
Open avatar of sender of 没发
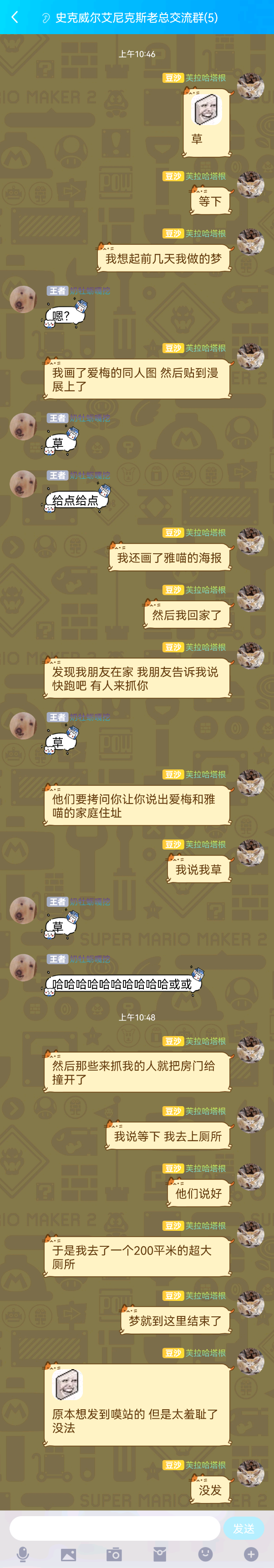coord(250,1474)
